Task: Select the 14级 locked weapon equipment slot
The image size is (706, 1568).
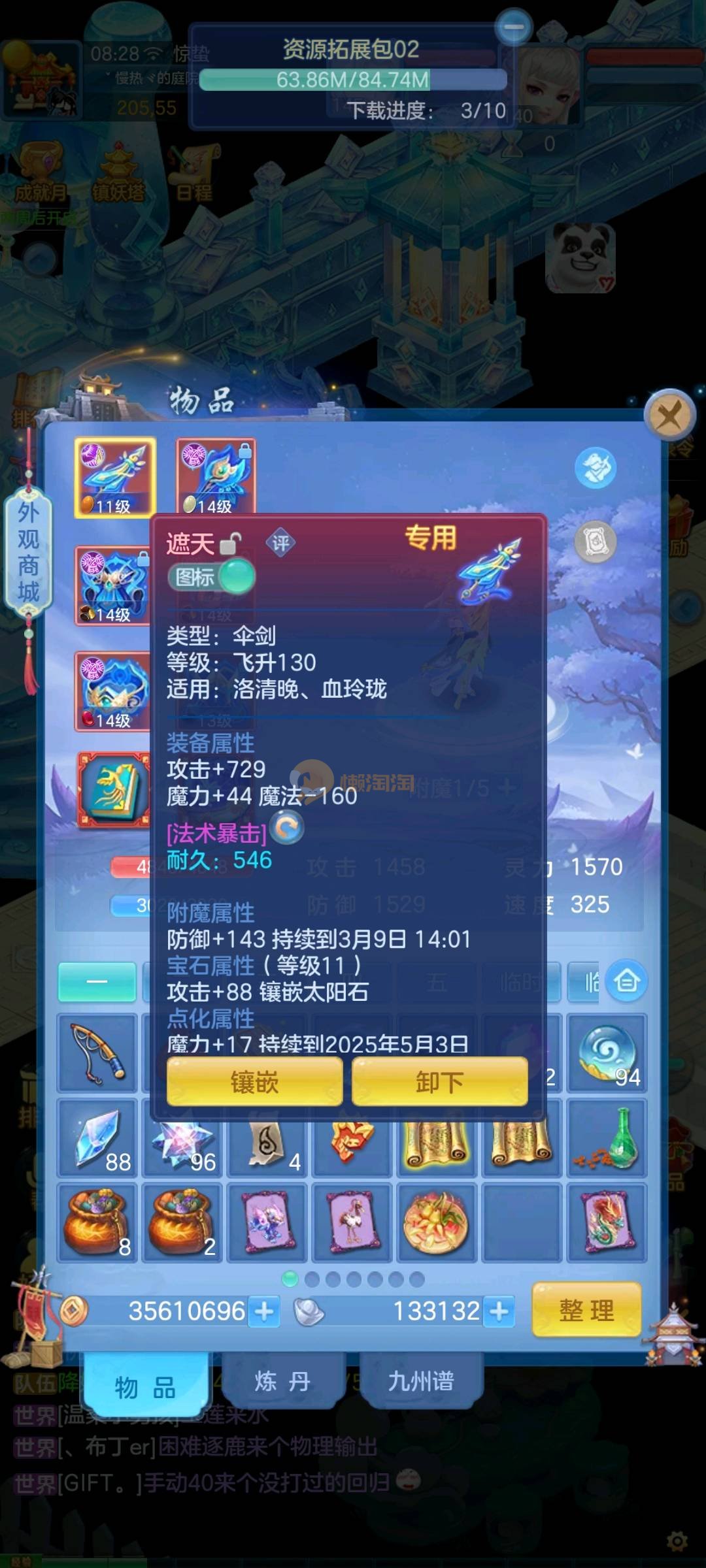Action: pos(216,477)
